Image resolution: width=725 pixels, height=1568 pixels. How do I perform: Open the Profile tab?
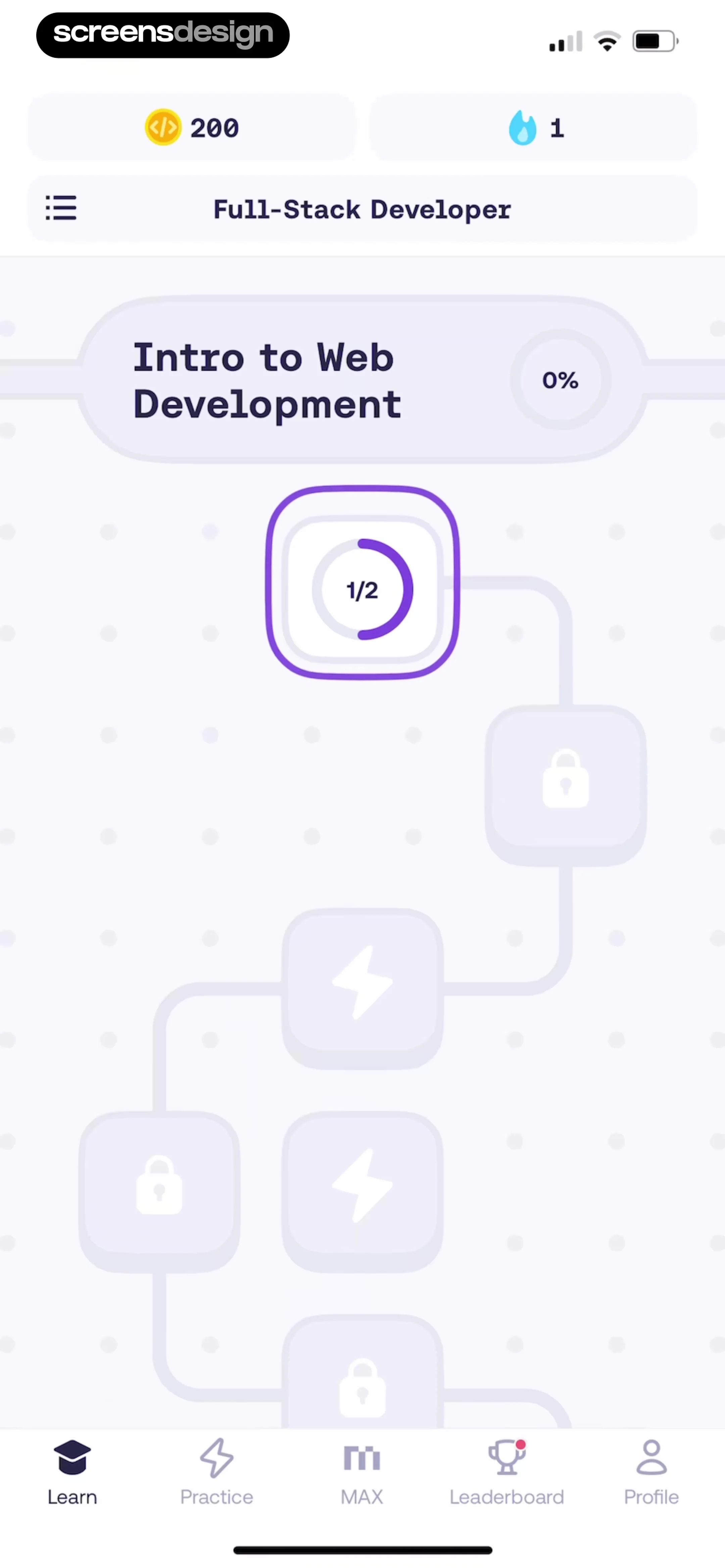pyautogui.click(x=651, y=1471)
